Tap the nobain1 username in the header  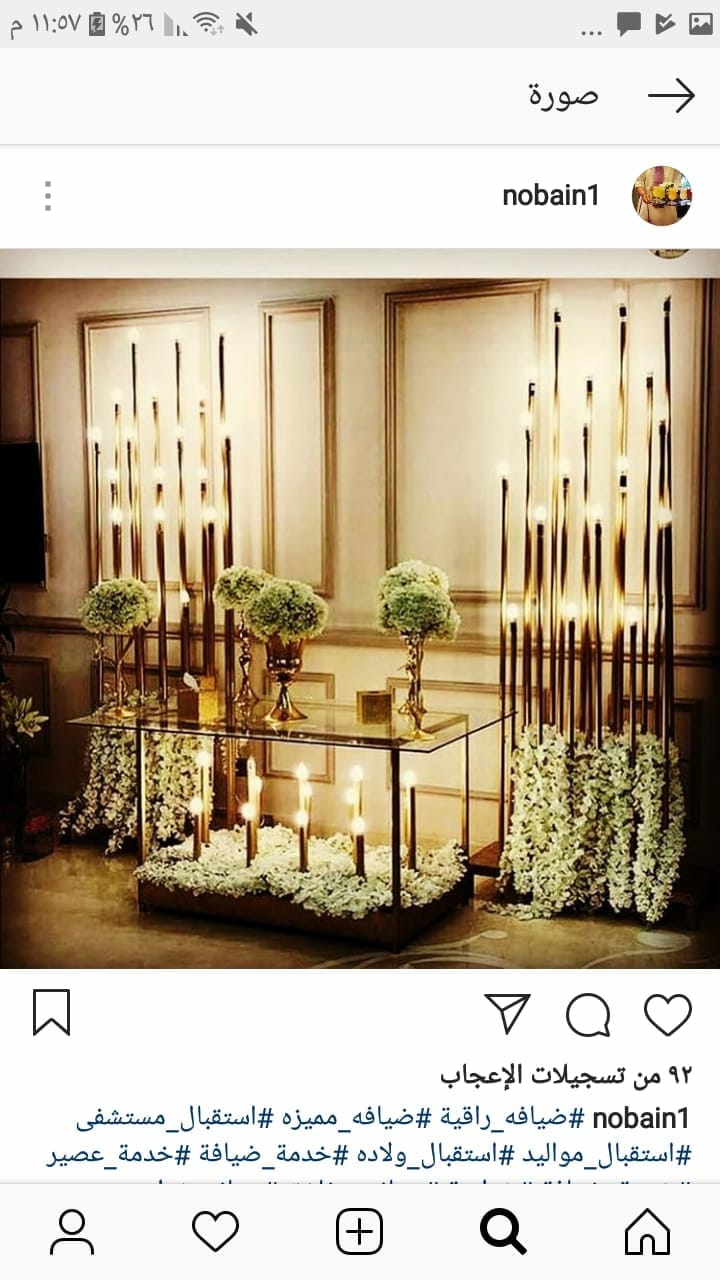(x=551, y=196)
